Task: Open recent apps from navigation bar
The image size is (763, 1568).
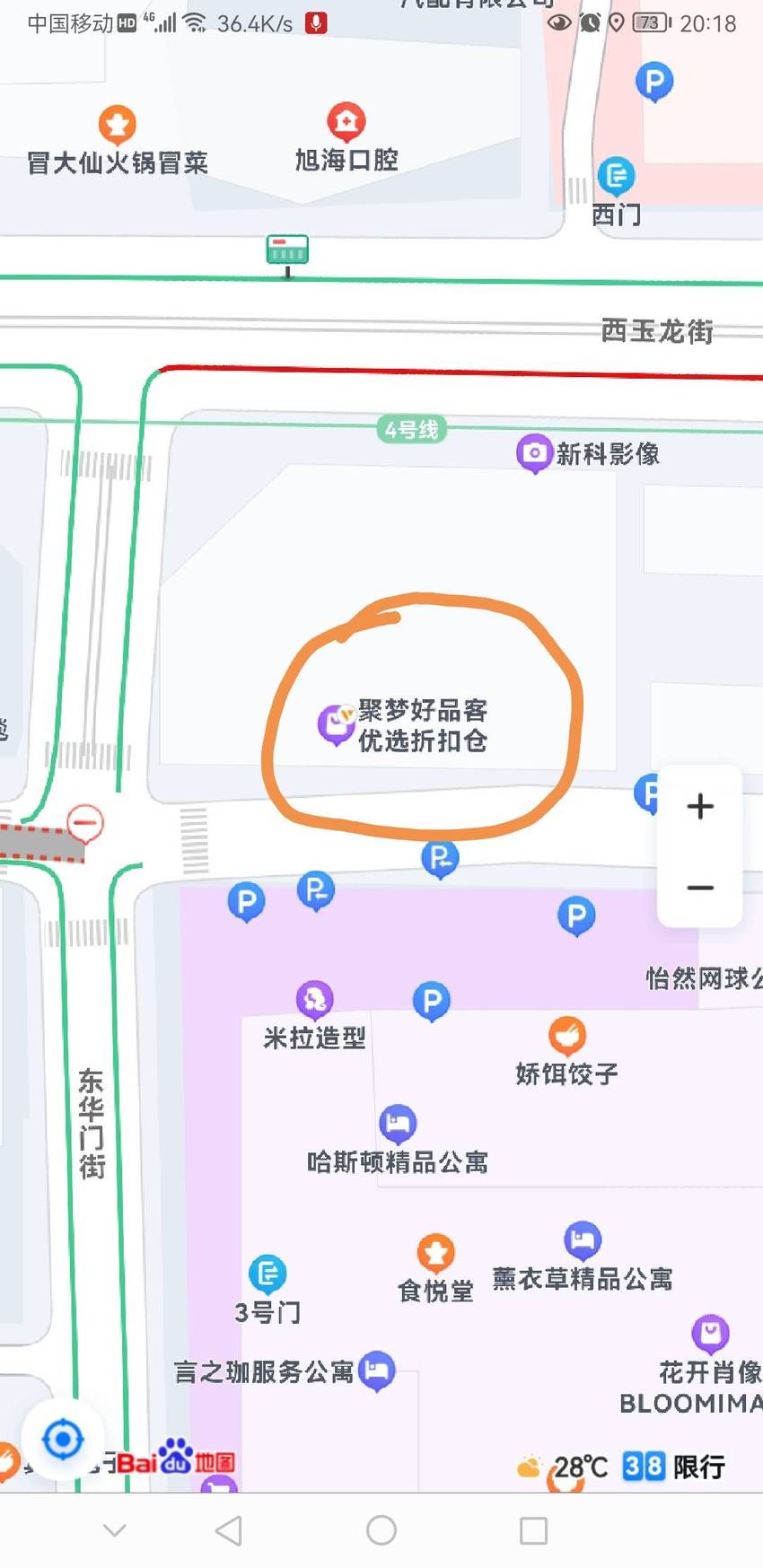Action: pyautogui.click(x=533, y=1530)
